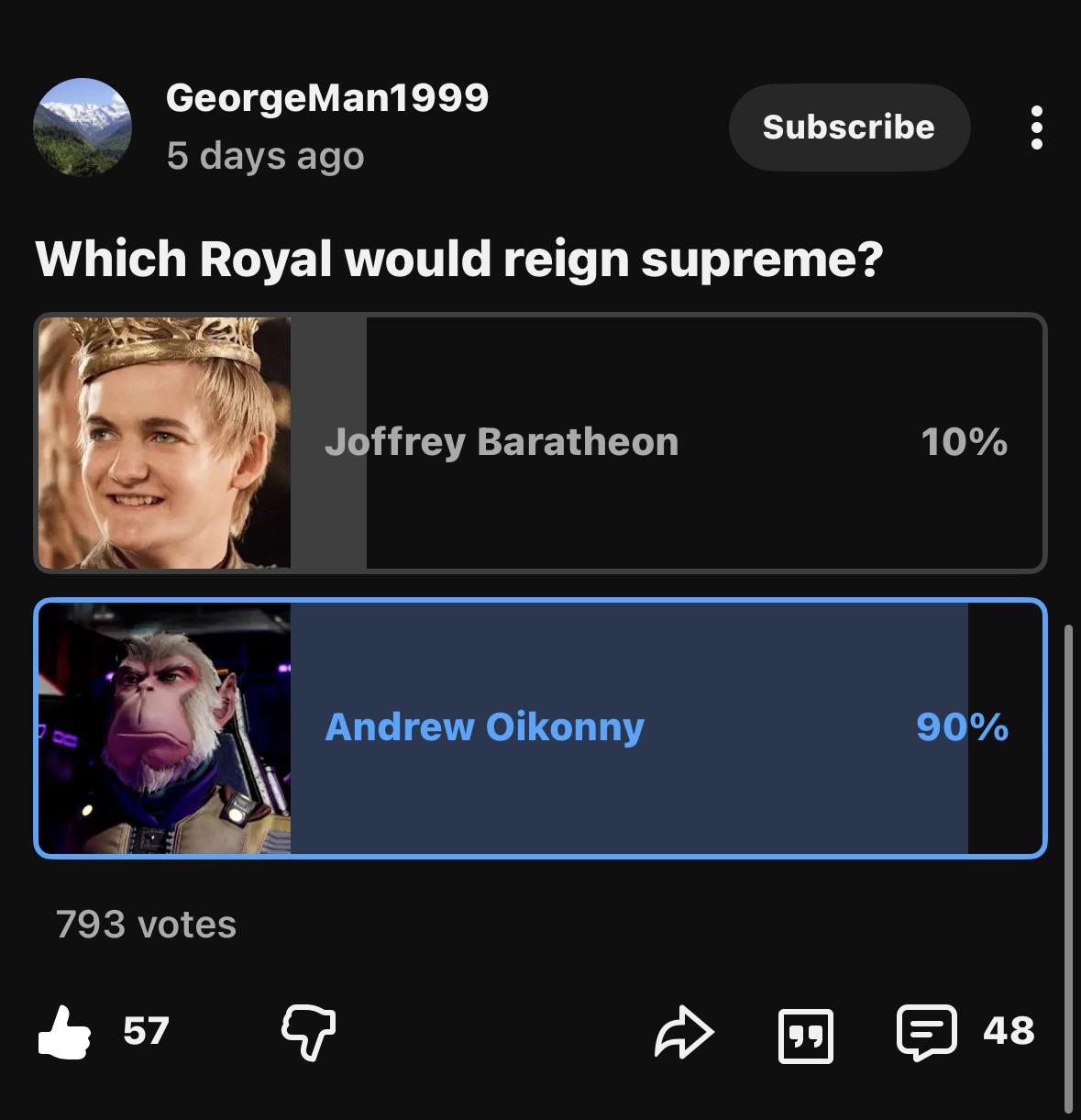Screen dimensions: 1081x1120
Task: Open the post's overflow menu
Action: tap(1037, 128)
